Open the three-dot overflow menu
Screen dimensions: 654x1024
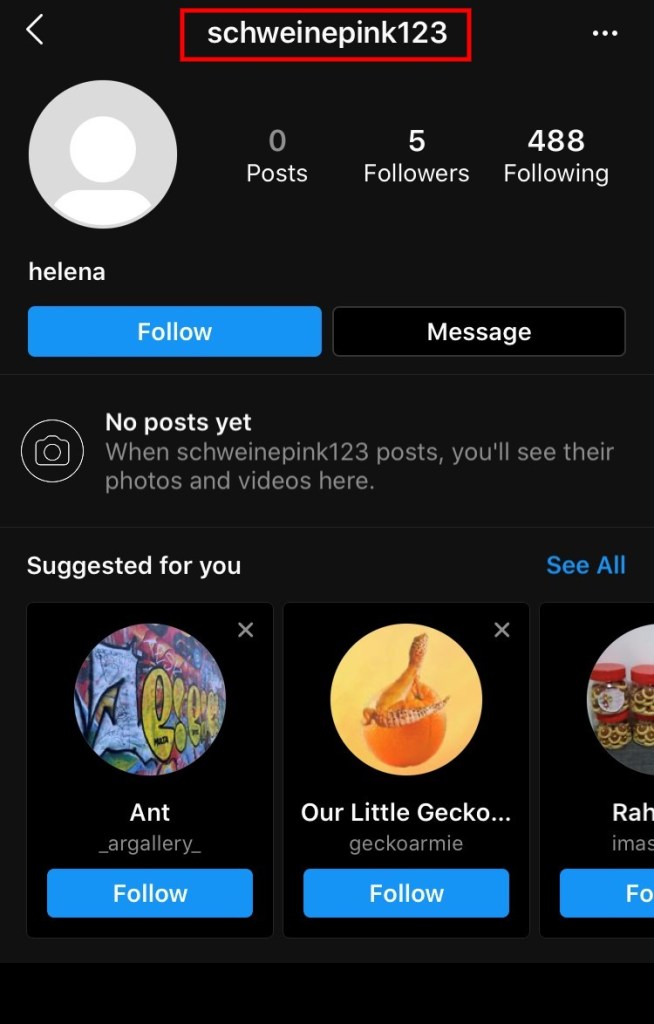click(604, 33)
